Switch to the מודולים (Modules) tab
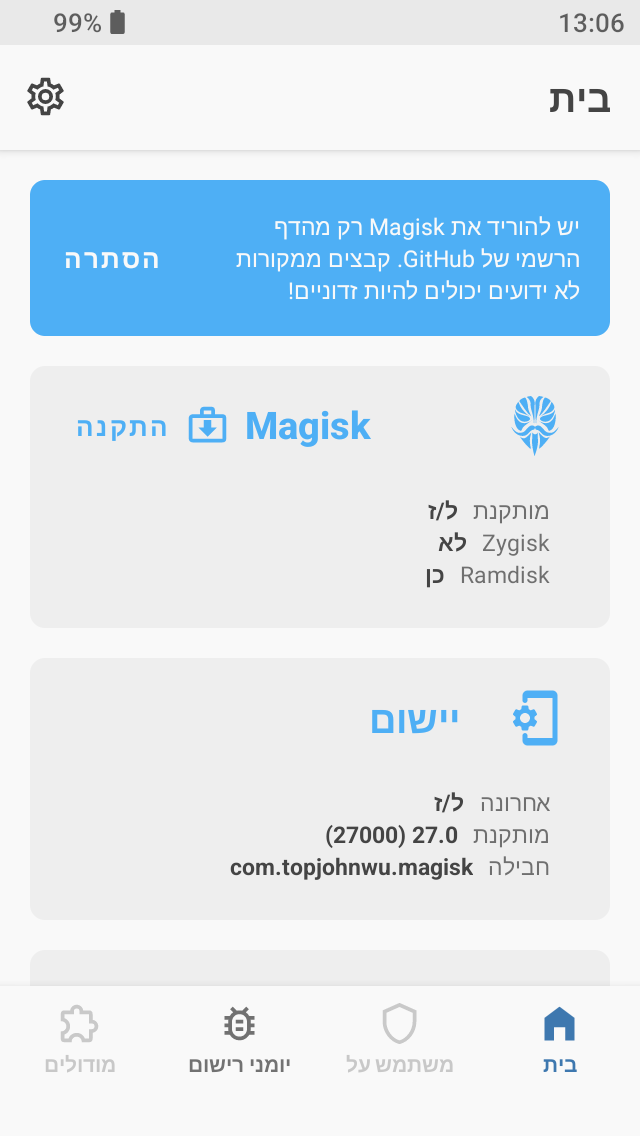Image resolution: width=640 pixels, height=1136 pixels. click(x=80, y=1040)
